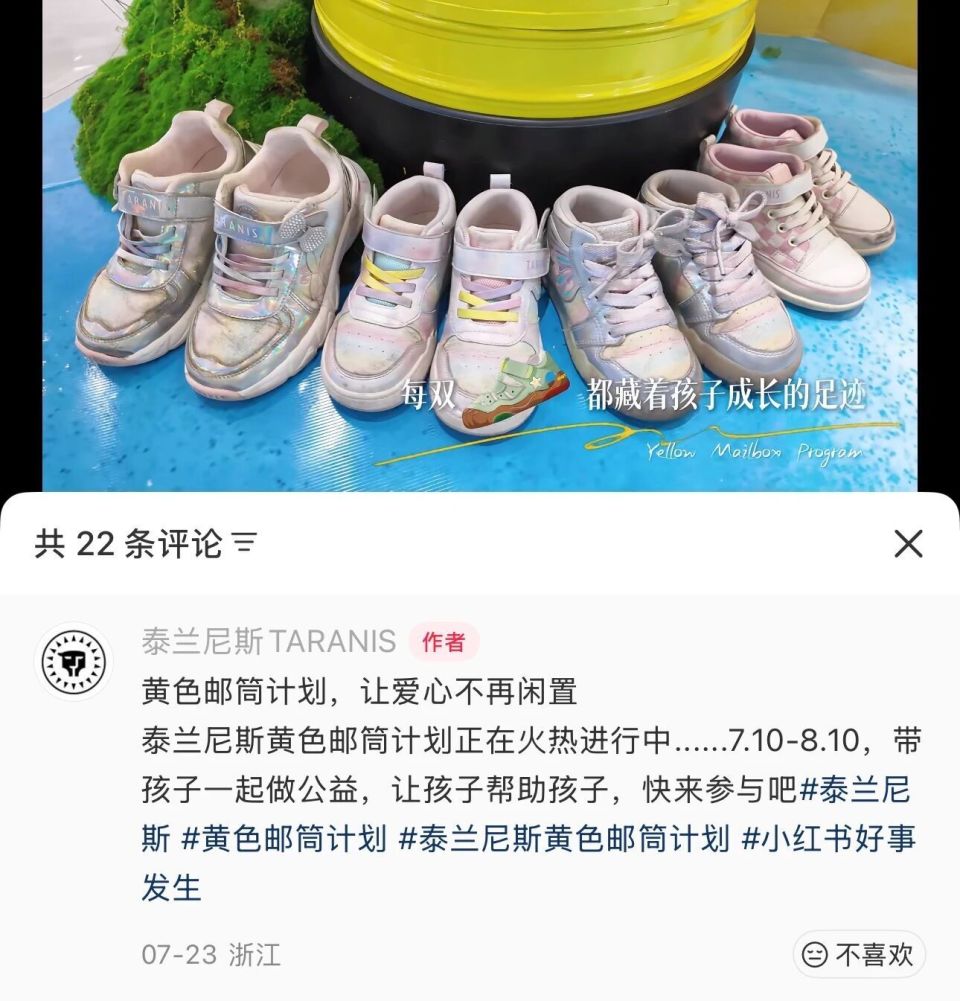960x1001 pixels.
Task: Open hashtag #泰兰尼斯黄色邮筒计划
Action: click(563, 838)
